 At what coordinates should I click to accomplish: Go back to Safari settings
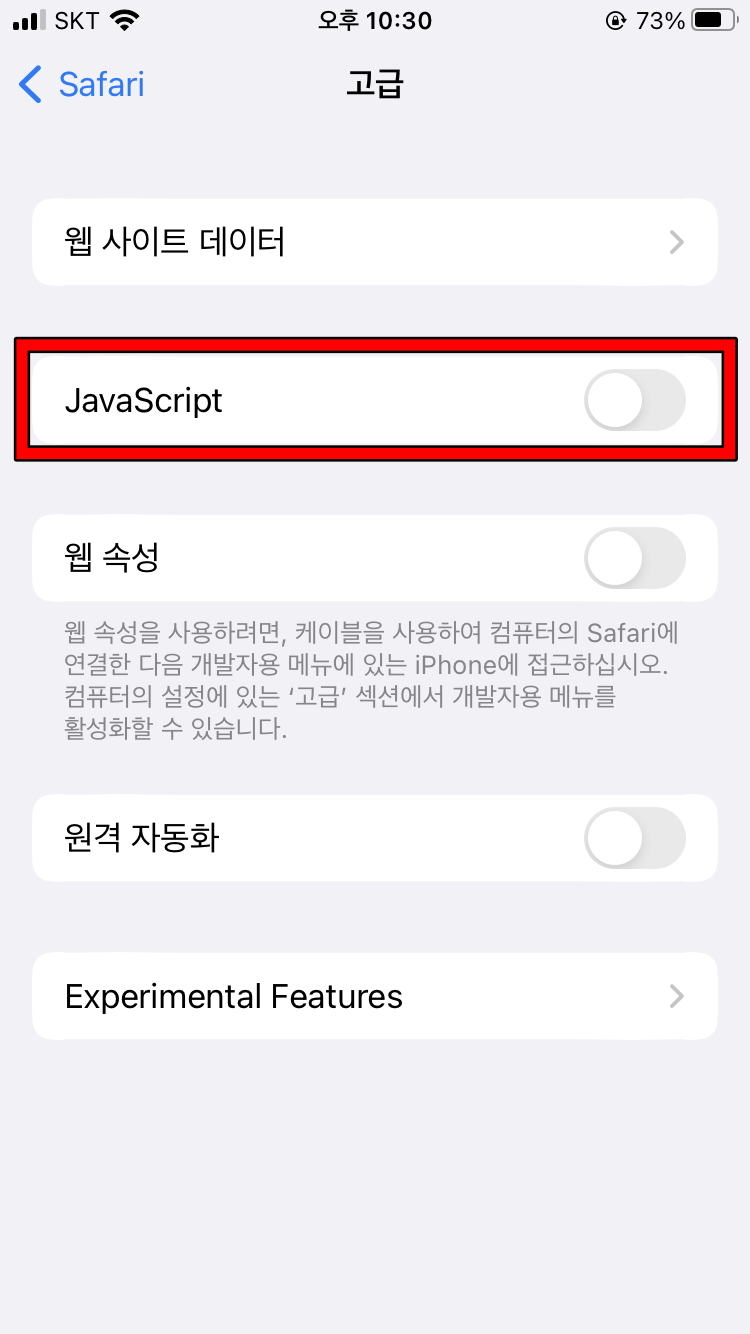coord(82,84)
